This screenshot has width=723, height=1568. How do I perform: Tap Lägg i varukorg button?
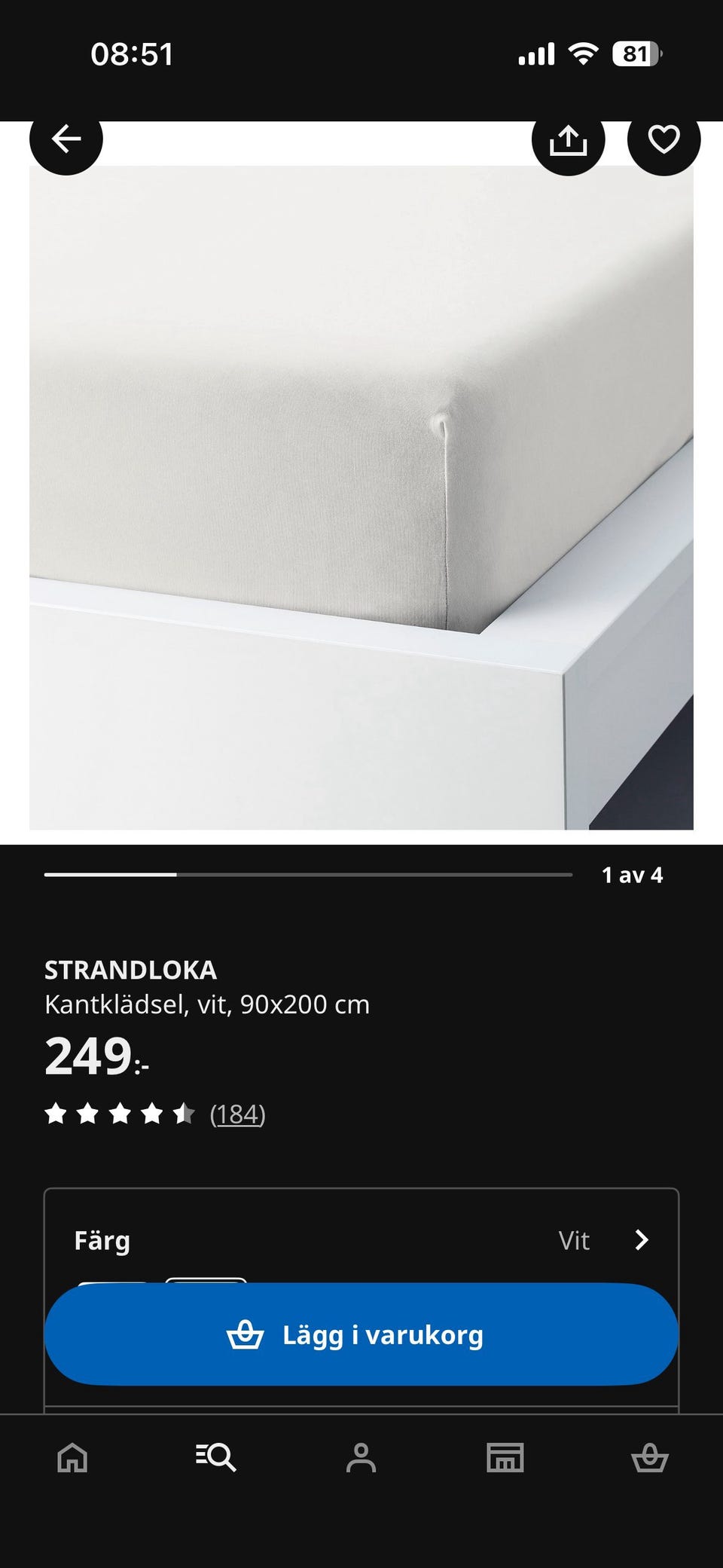tap(361, 1335)
